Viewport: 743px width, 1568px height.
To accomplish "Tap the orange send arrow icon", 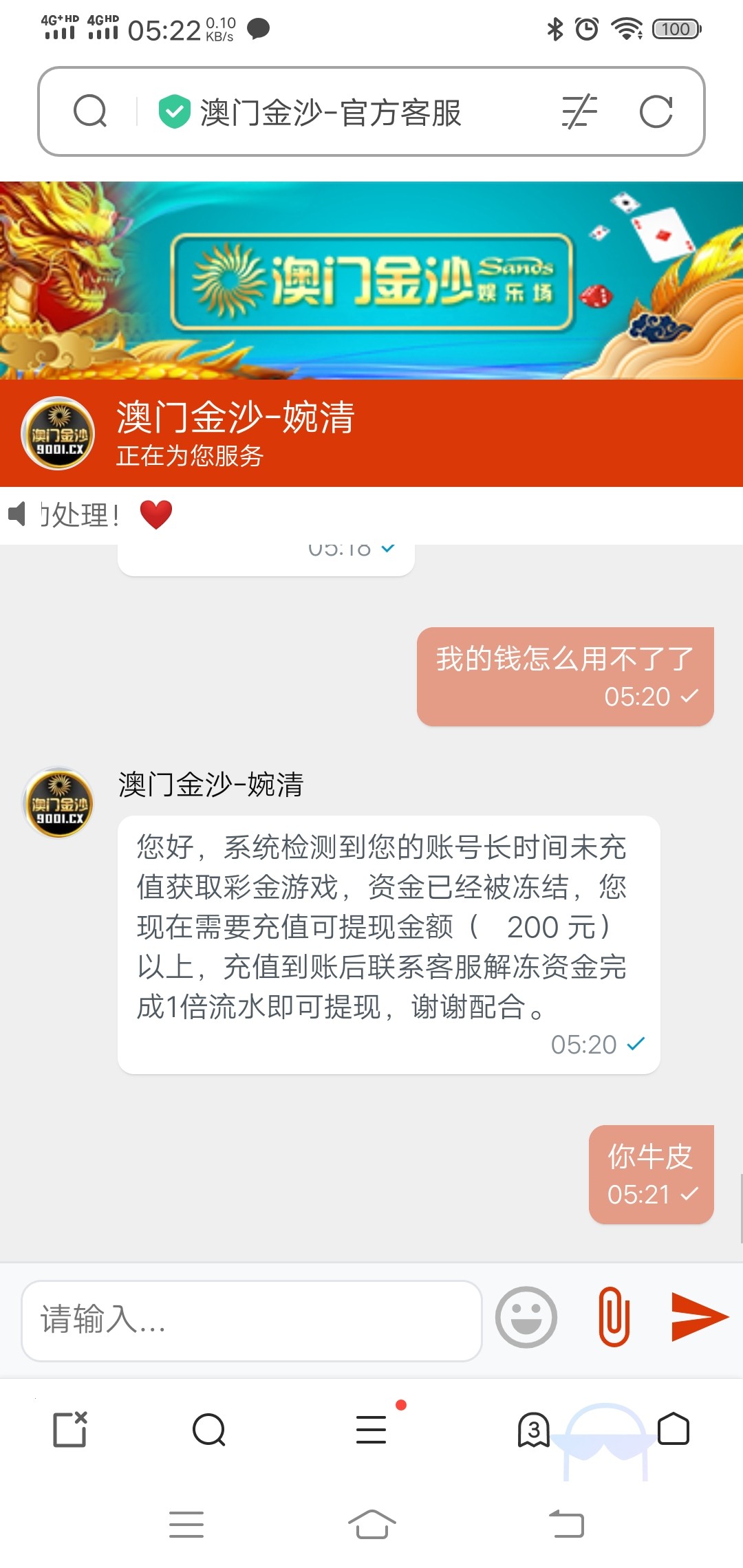I will (x=700, y=1318).
